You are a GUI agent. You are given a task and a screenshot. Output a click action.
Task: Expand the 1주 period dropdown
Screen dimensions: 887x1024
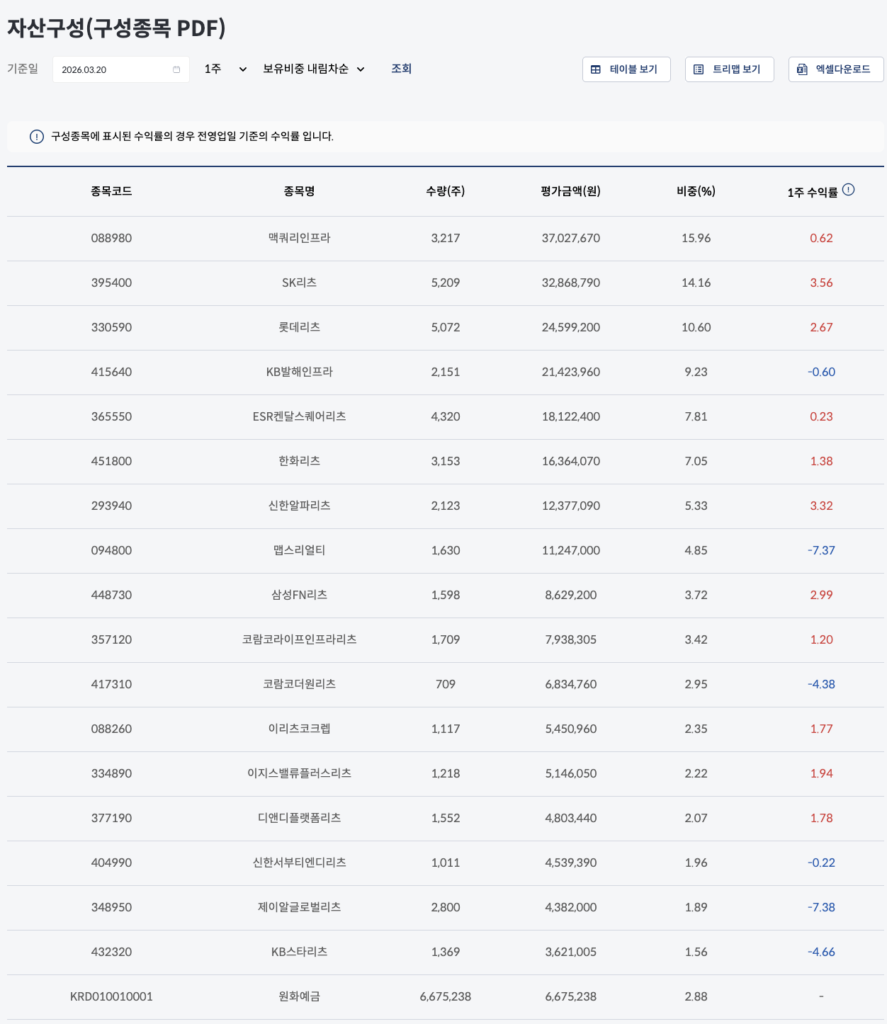224,69
